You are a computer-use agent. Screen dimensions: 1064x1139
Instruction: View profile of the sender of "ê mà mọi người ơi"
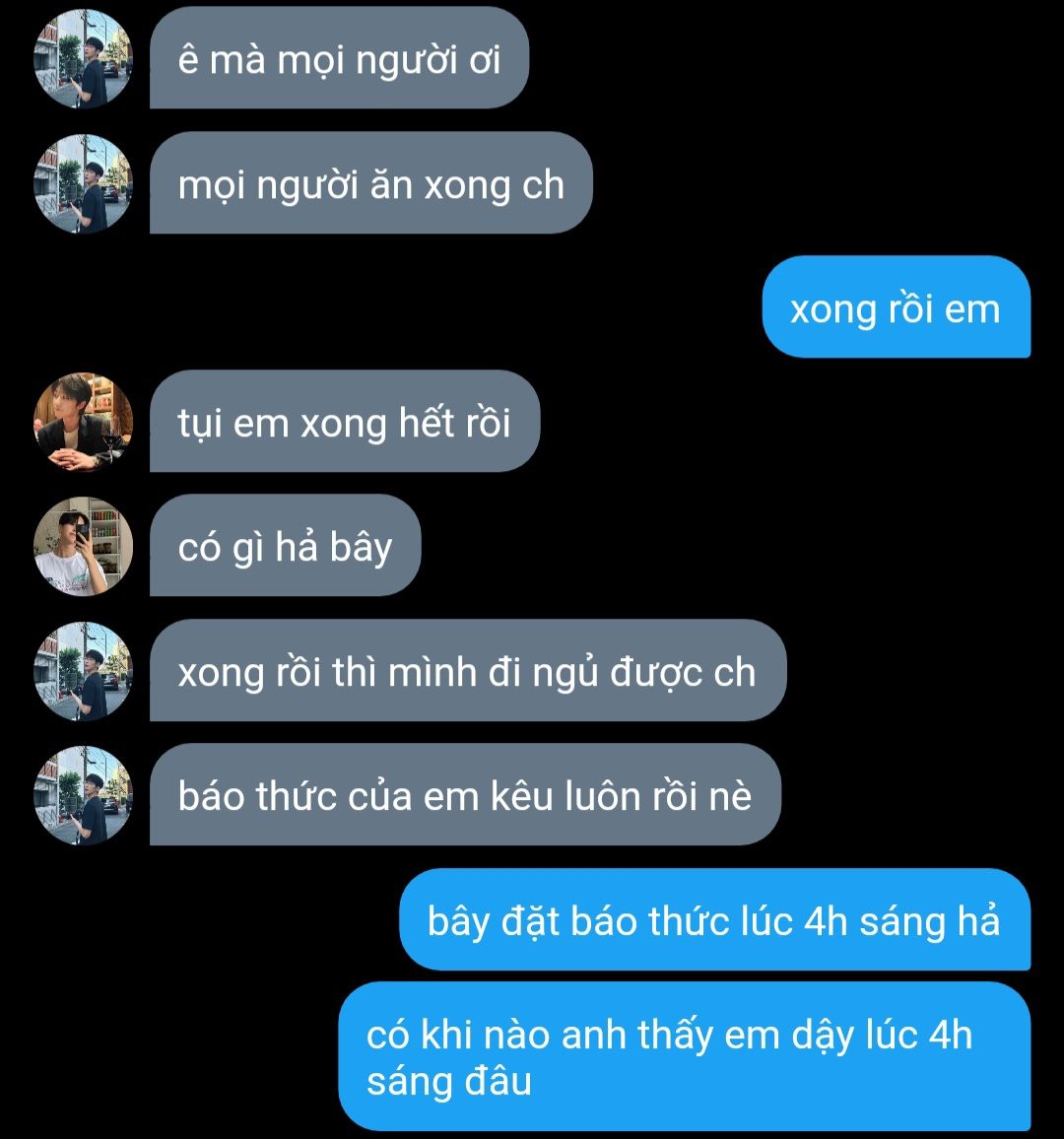pos(84,59)
